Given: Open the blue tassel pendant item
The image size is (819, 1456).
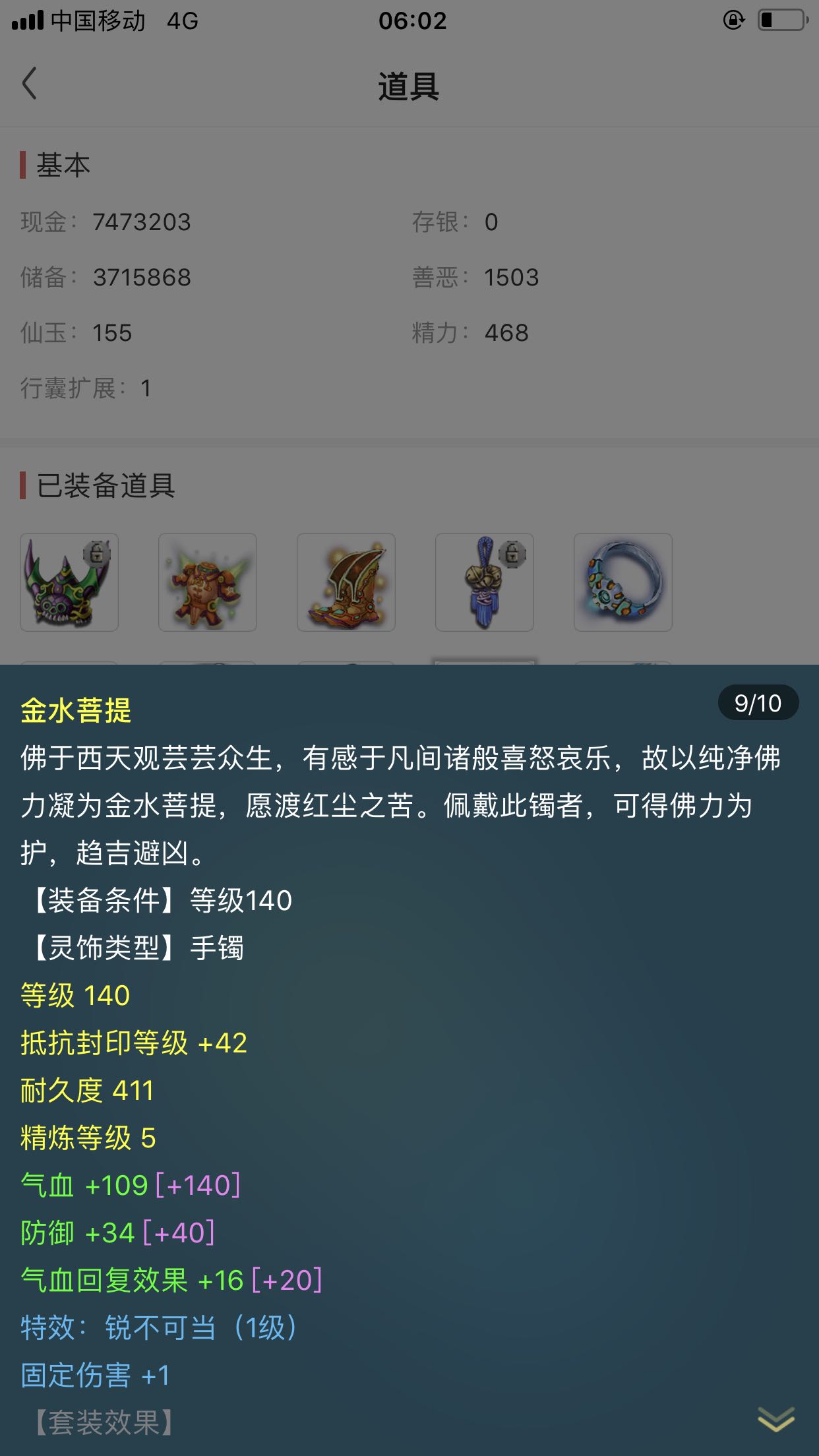Looking at the screenshot, I should click(485, 582).
